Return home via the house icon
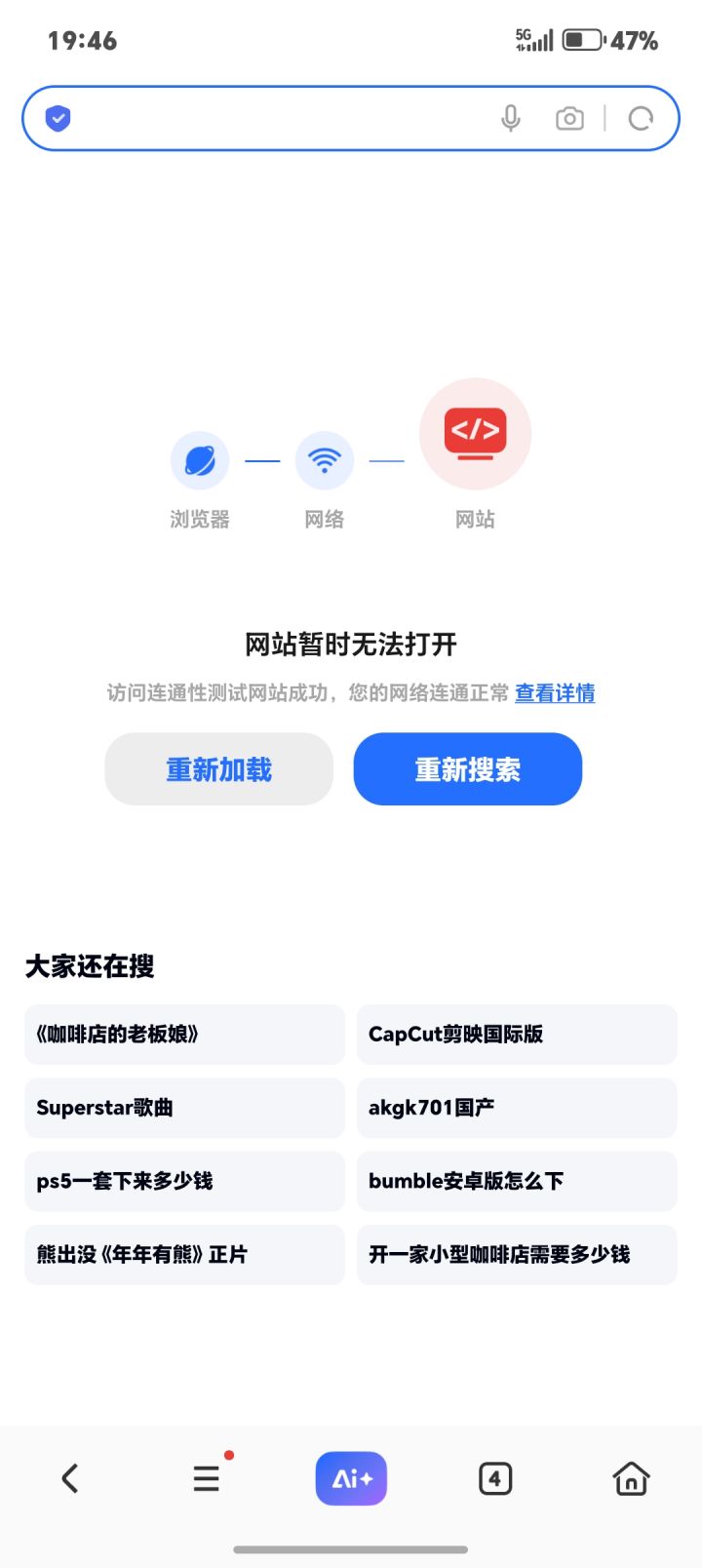 click(630, 1478)
